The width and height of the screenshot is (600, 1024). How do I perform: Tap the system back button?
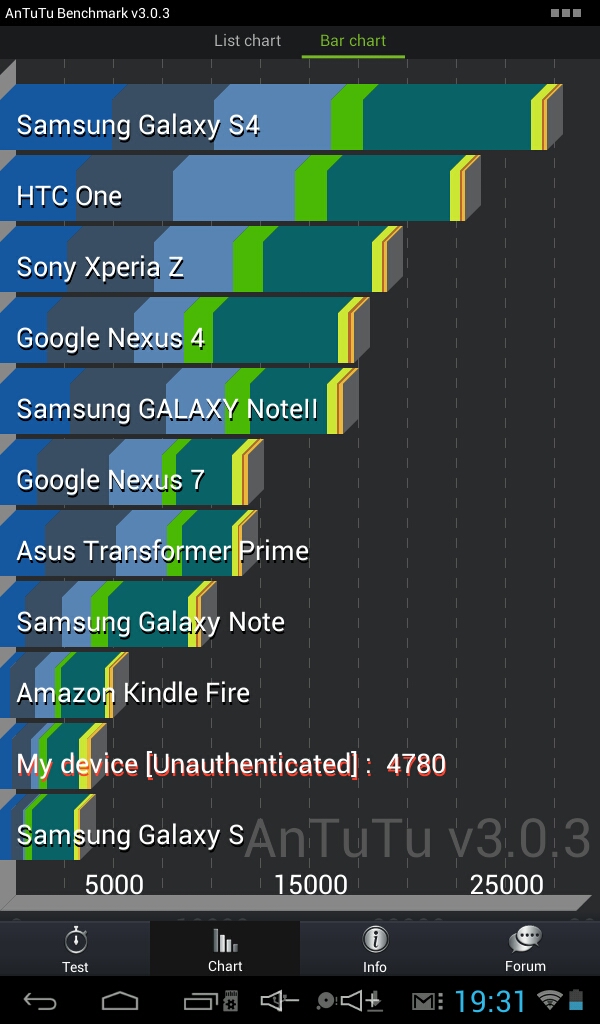coord(40,1000)
